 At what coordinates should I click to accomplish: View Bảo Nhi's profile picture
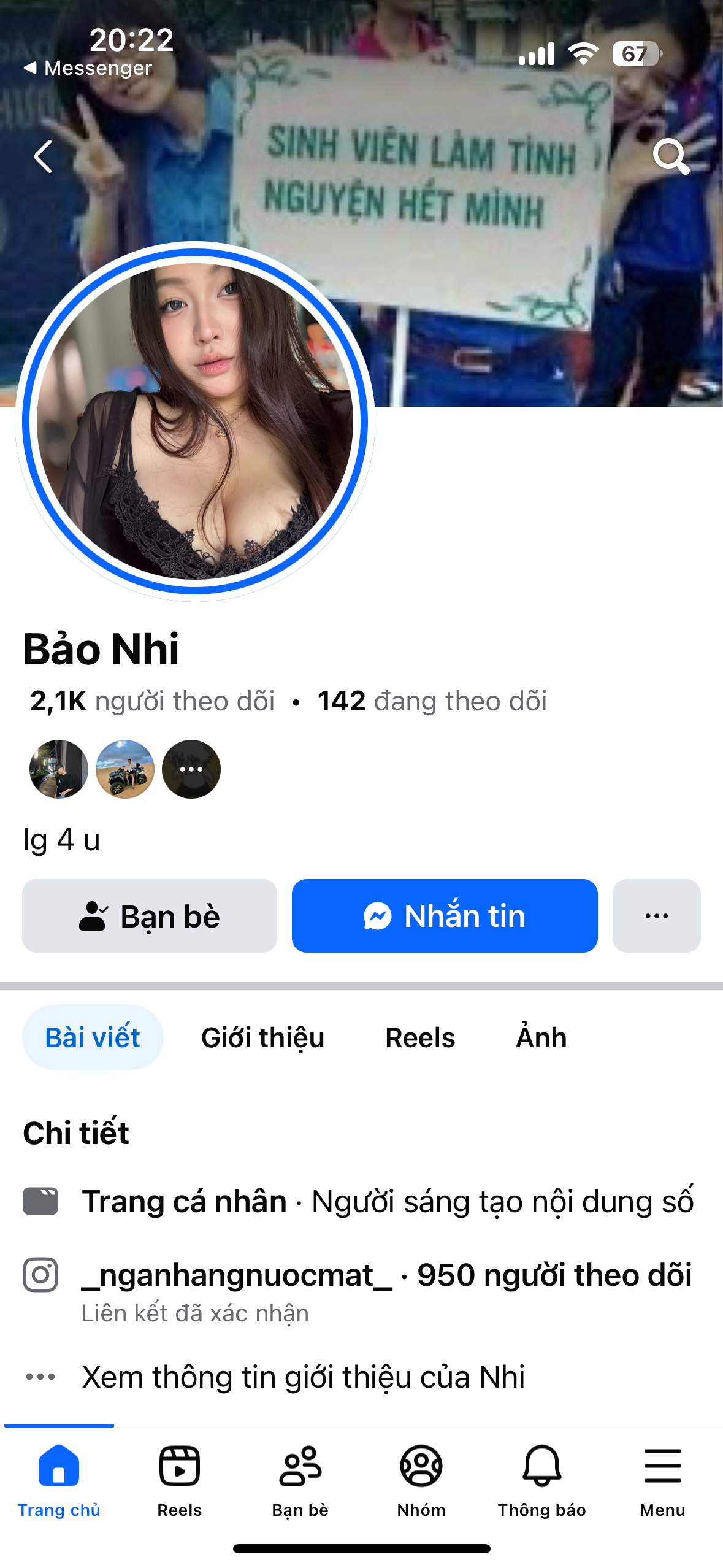pyautogui.click(x=195, y=421)
